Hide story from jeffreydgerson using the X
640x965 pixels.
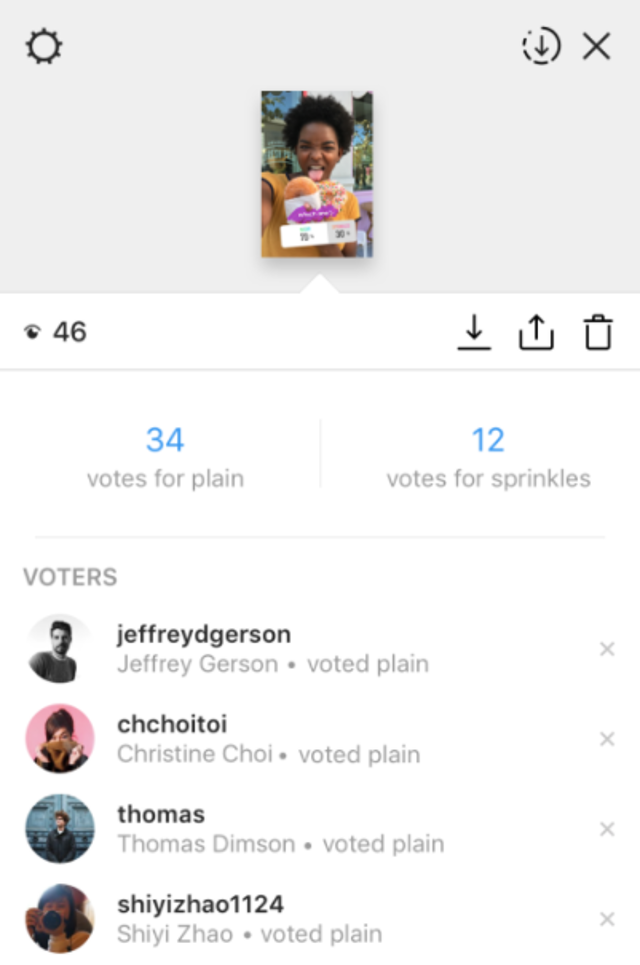tap(606, 650)
